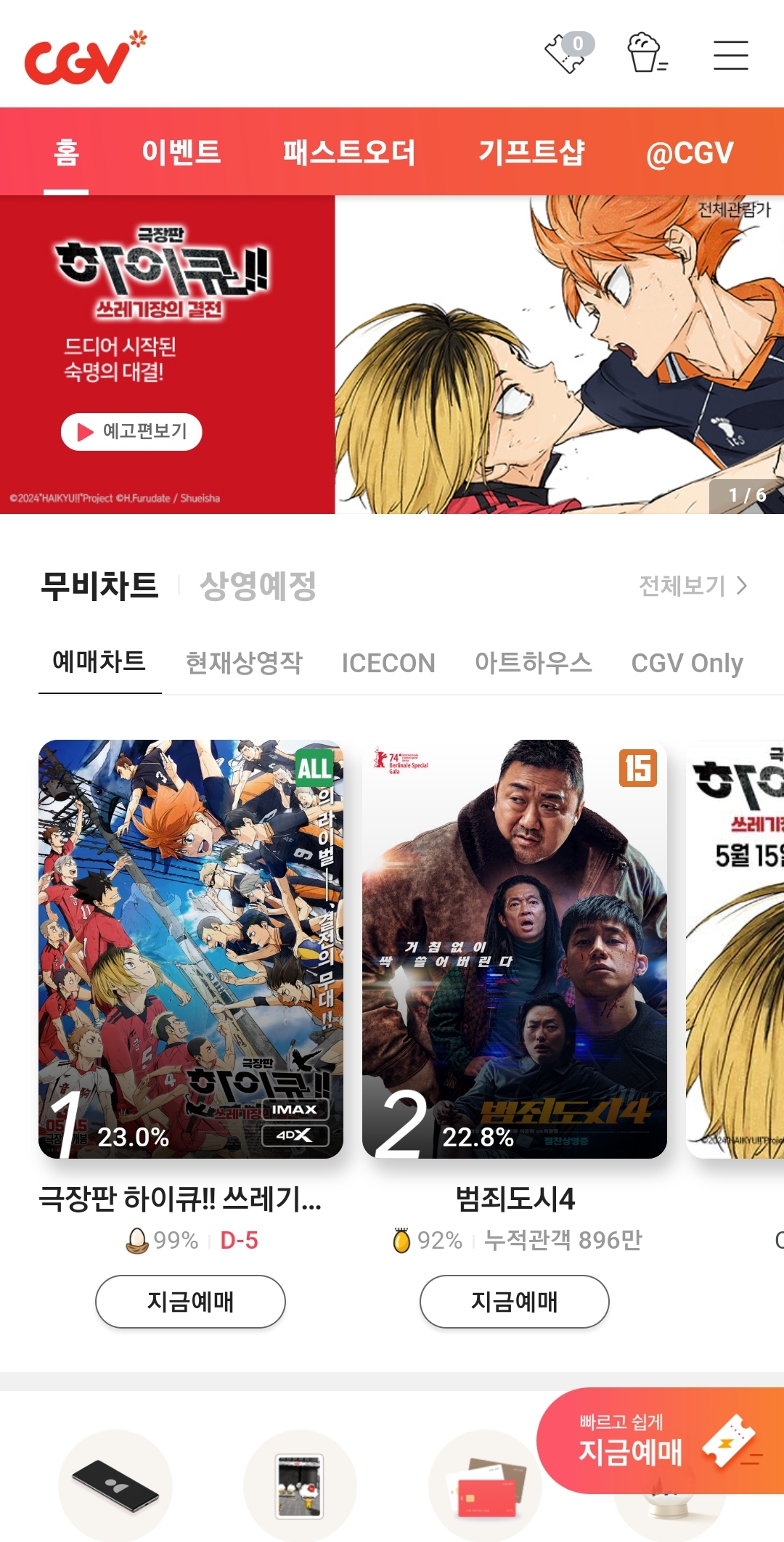
Task: Open the 범죄도시4 movie poster
Action: [514, 948]
